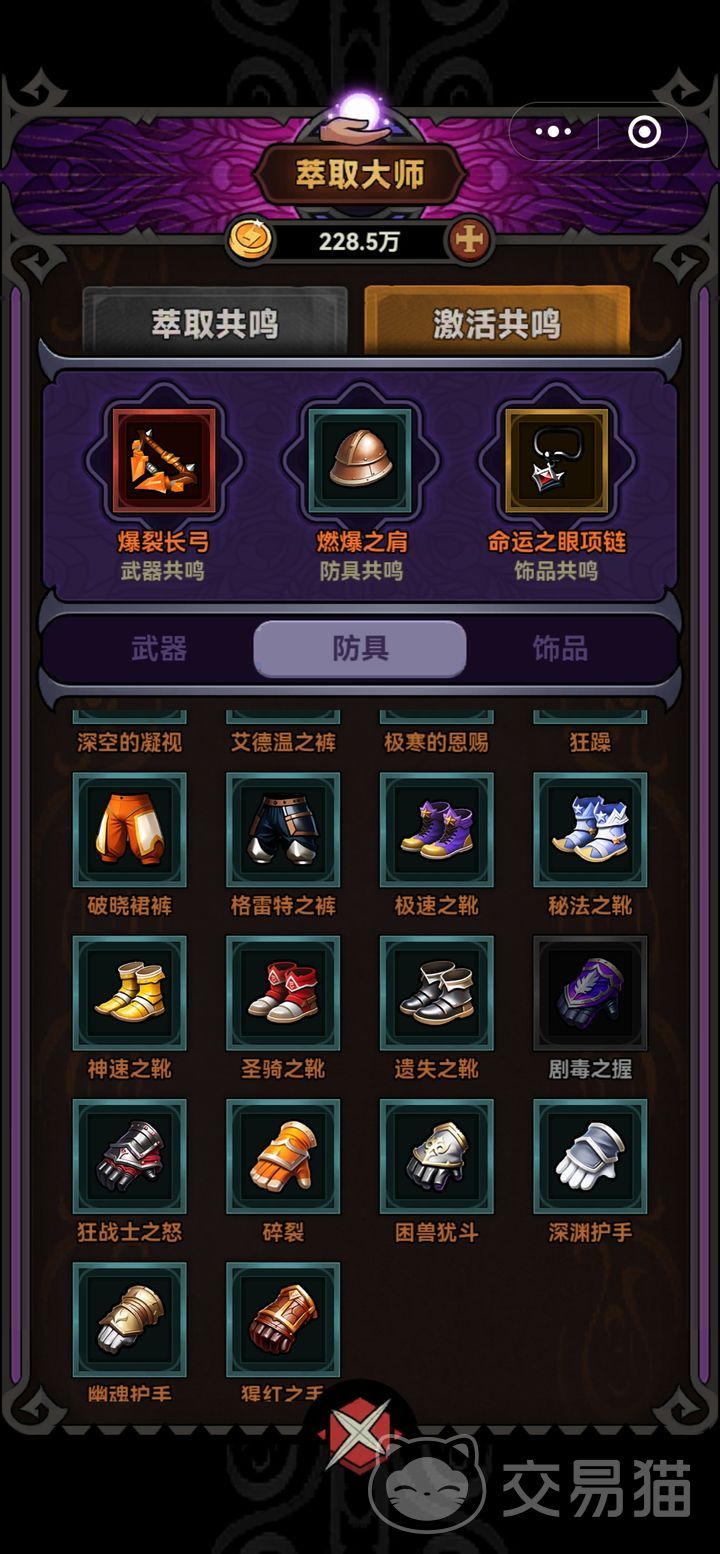Tap the 剧毒之握 gloves
Screen dimensions: 720x1554
[590, 992]
